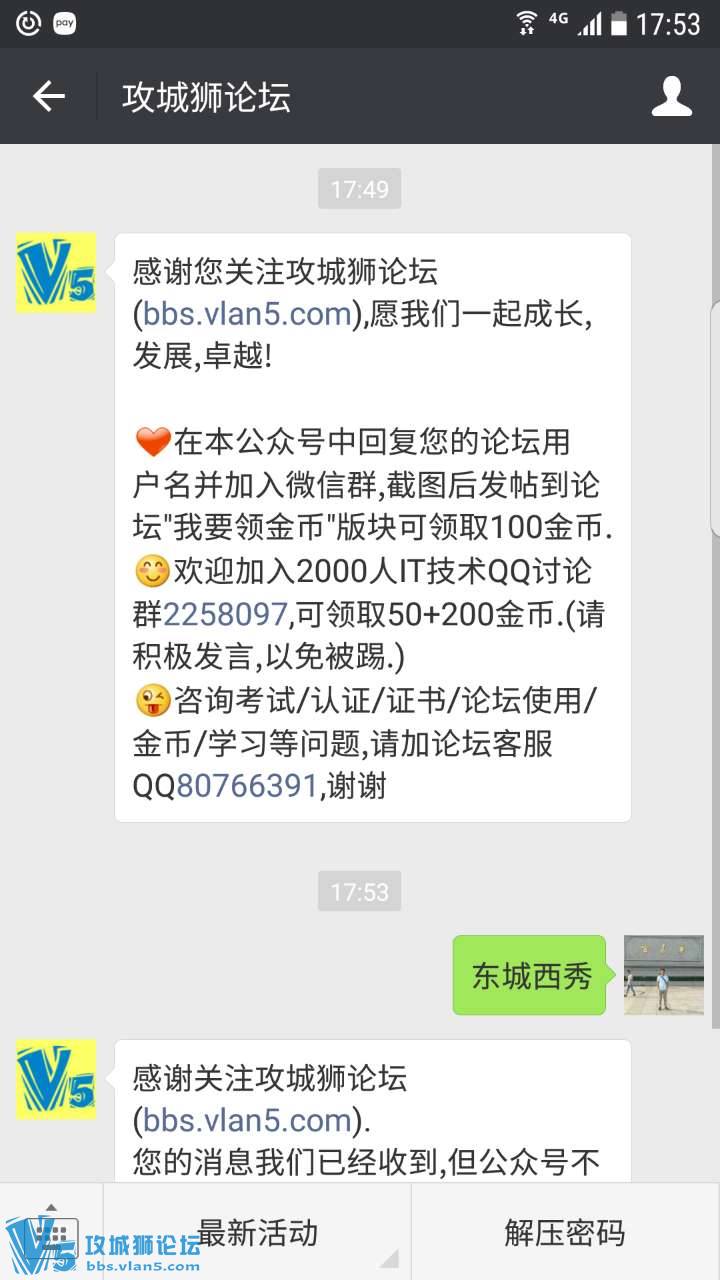Go back from 攻城狮论坛 chat
The height and width of the screenshot is (1280, 720).
click(x=48, y=96)
